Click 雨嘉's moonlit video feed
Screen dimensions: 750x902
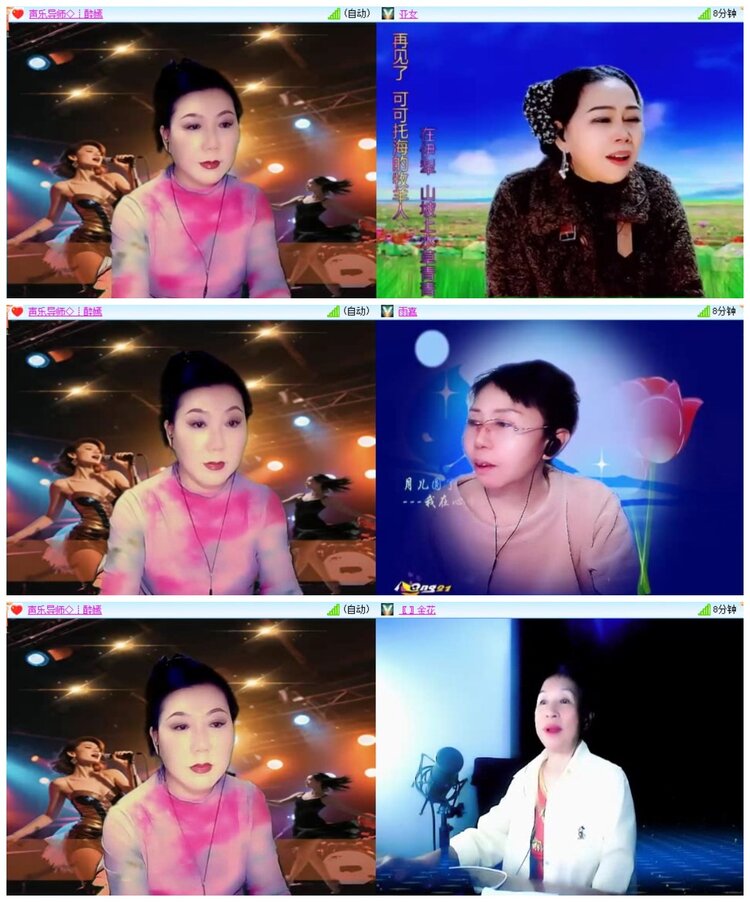point(560,460)
